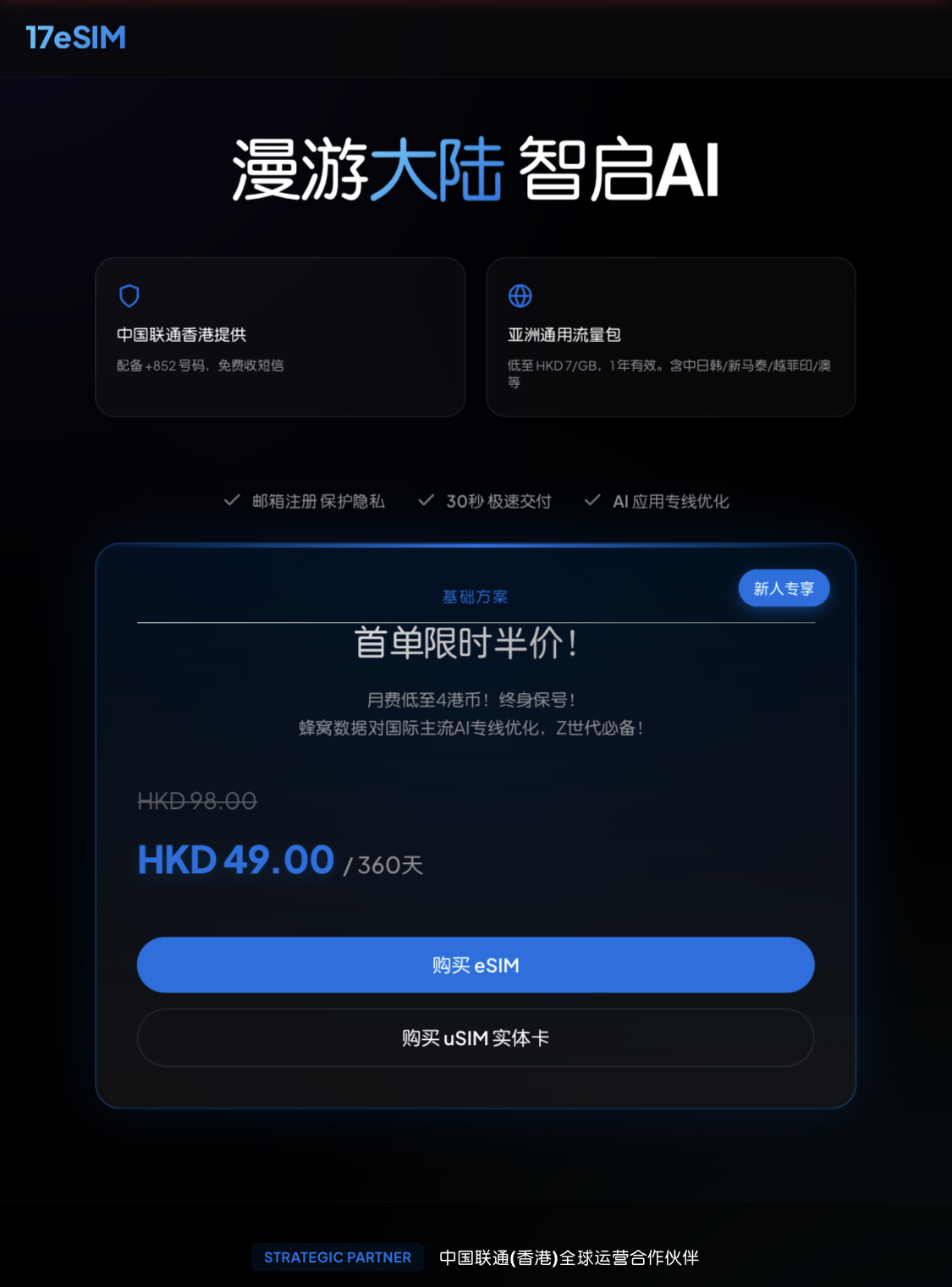Select 购买 uSIM 实体卡 option
The image size is (952, 1287).
475,1037
